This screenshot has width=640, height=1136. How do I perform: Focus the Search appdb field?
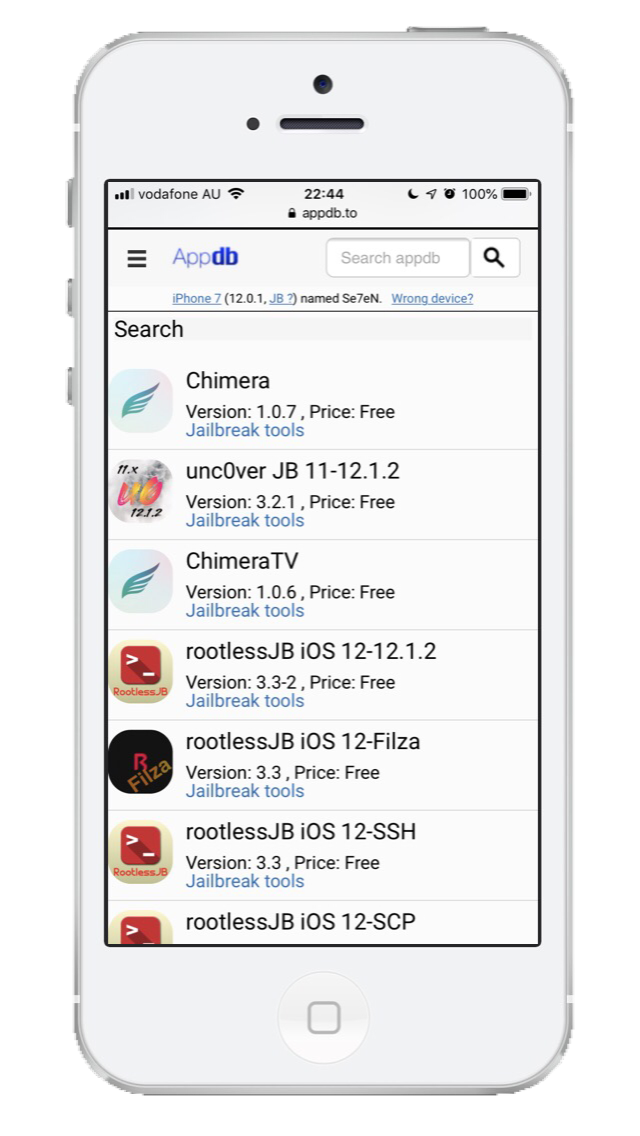tap(397, 258)
